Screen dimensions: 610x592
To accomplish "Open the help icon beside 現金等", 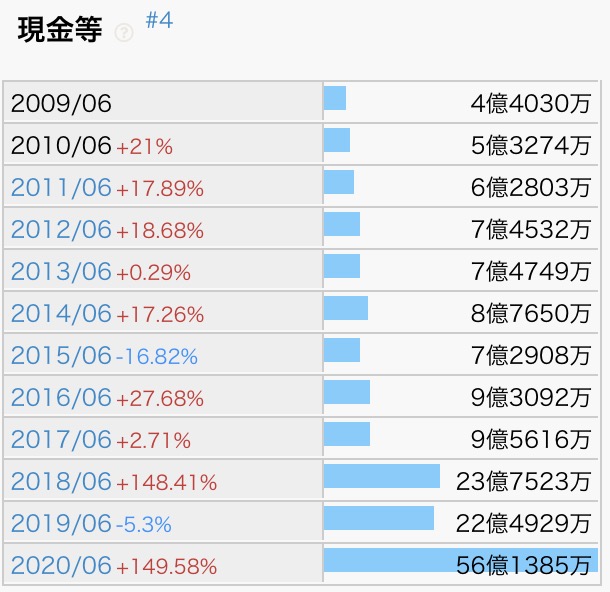I will click(x=123, y=33).
